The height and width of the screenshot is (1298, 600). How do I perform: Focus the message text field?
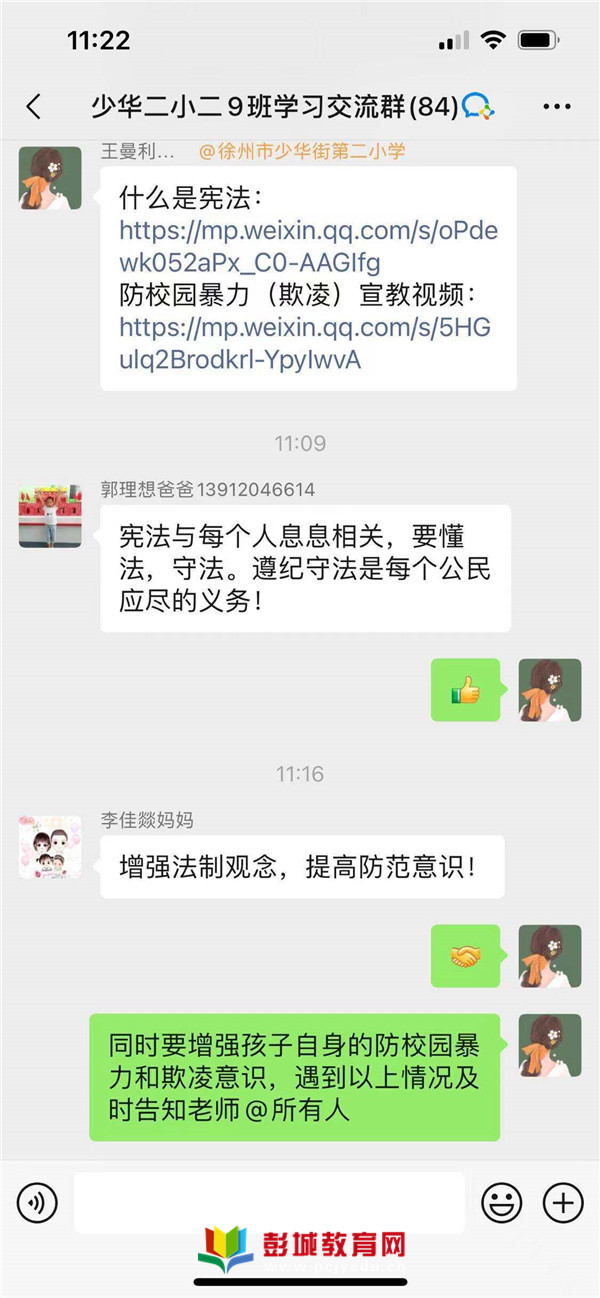pos(269,1201)
